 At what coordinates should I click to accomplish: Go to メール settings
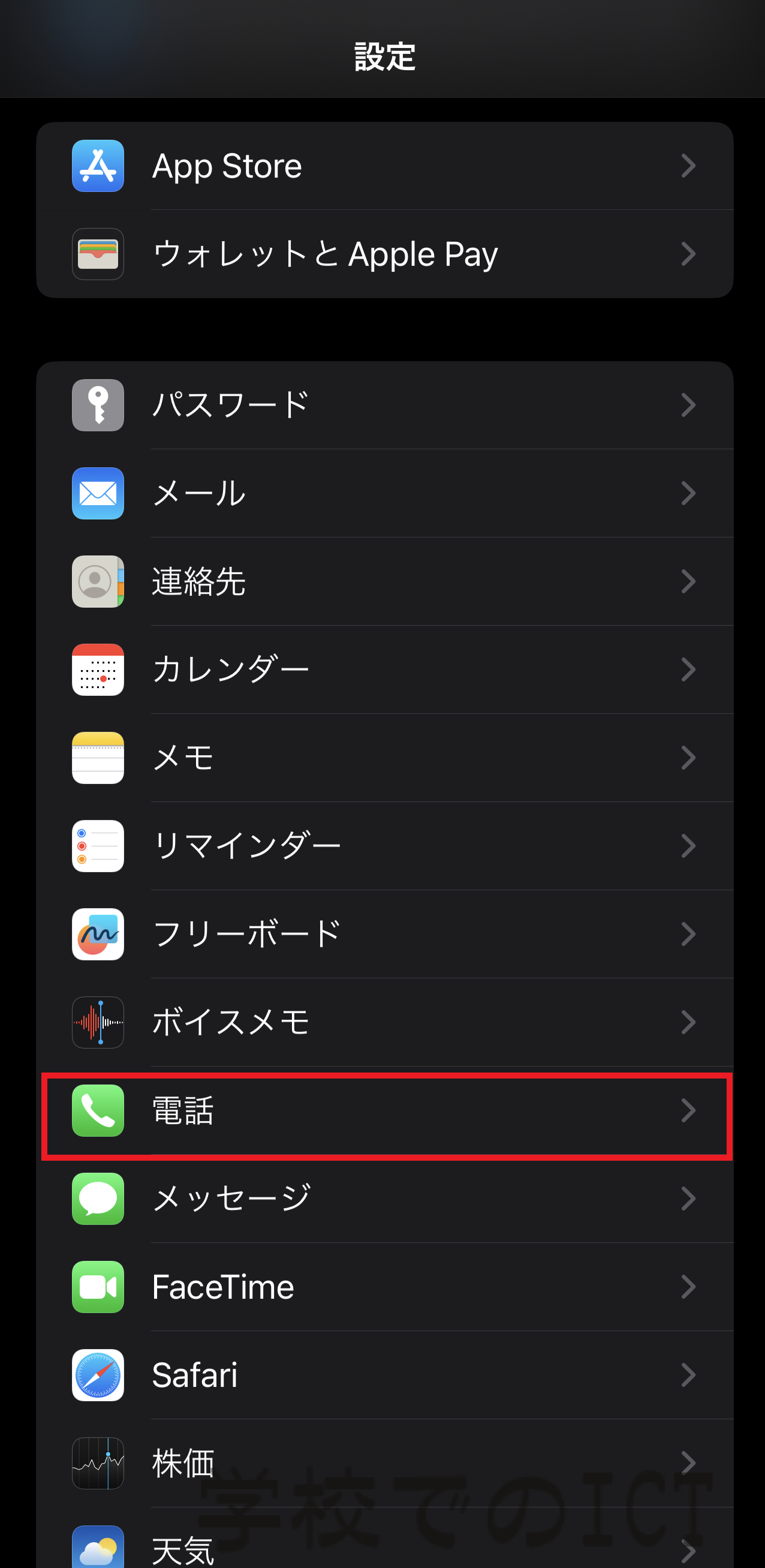click(385, 493)
